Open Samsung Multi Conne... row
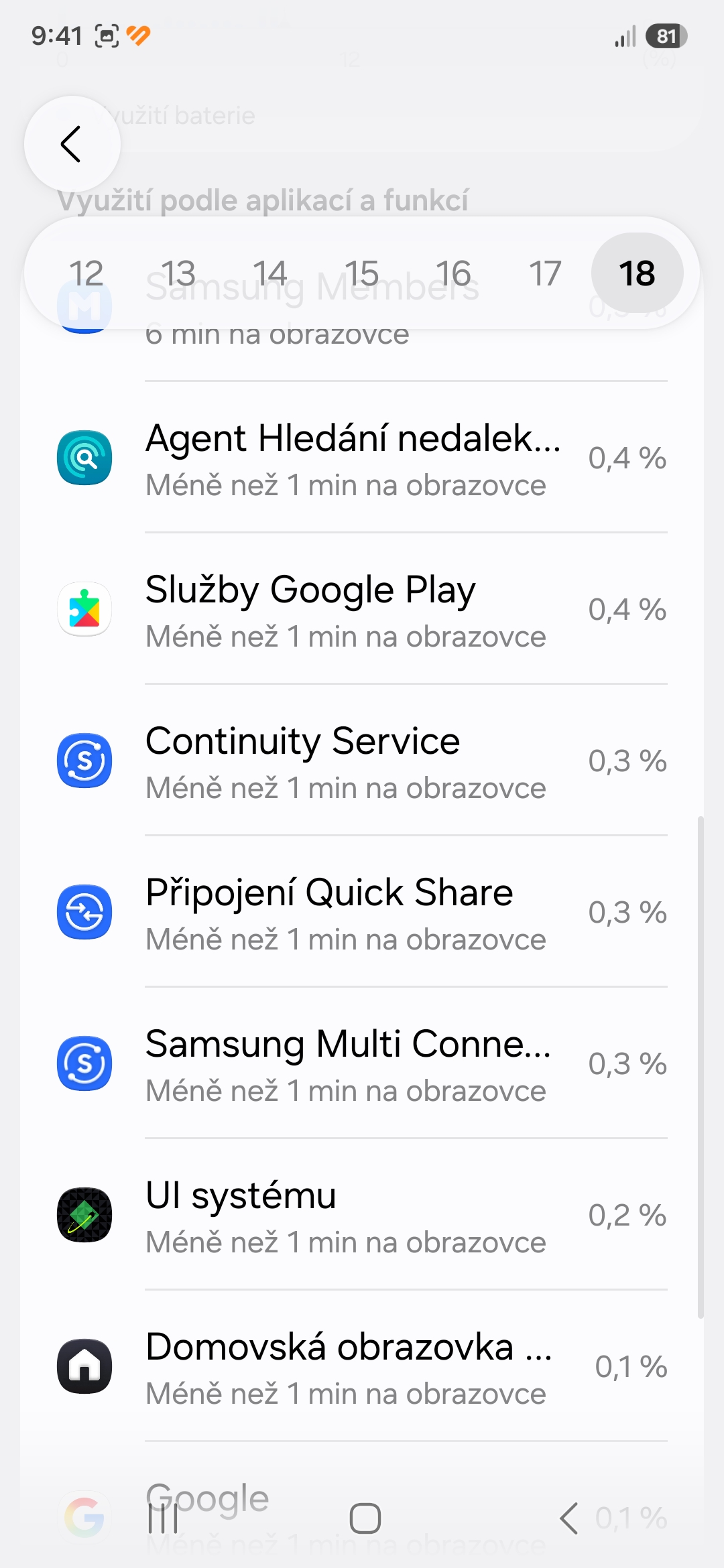 [362, 1064]
